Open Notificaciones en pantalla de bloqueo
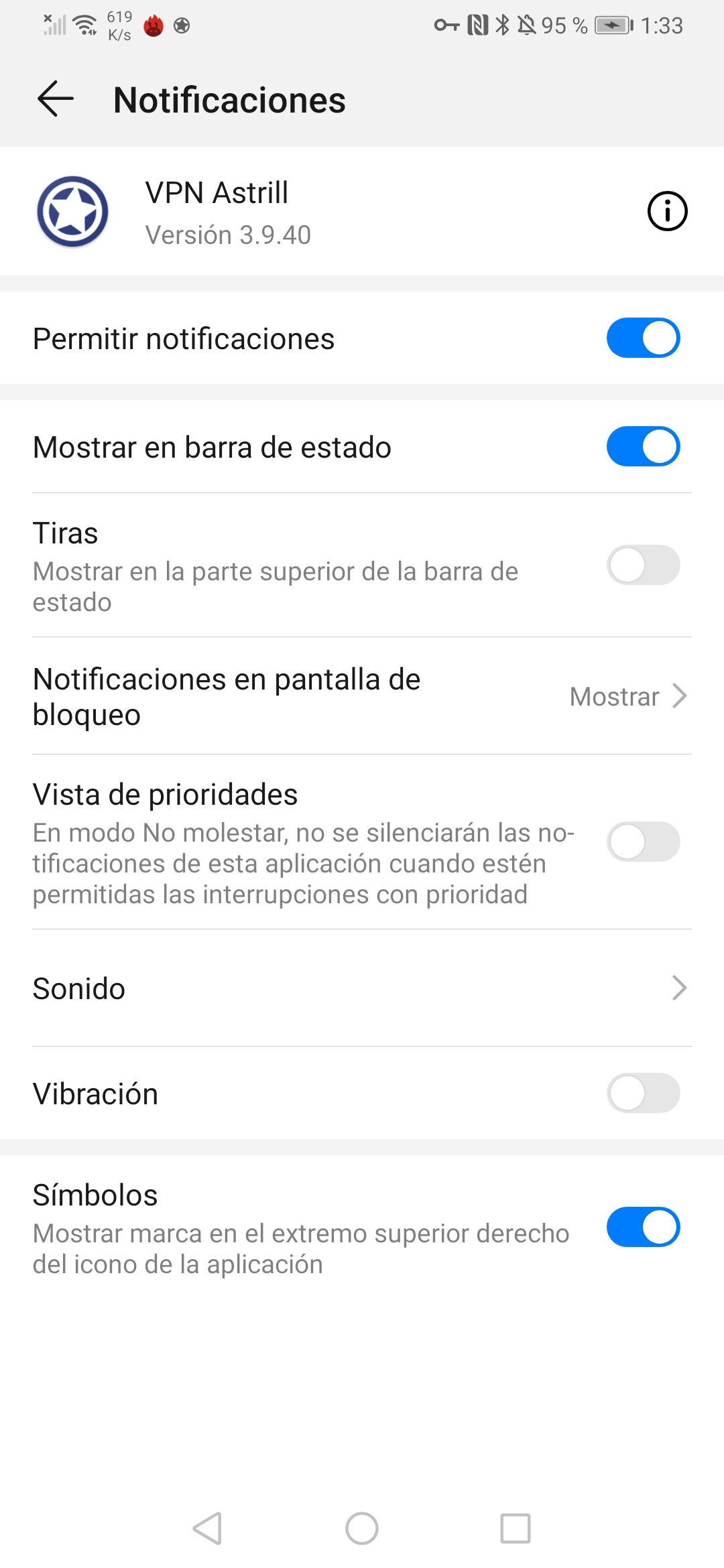 pyautogui.click(x=362, y=696)
